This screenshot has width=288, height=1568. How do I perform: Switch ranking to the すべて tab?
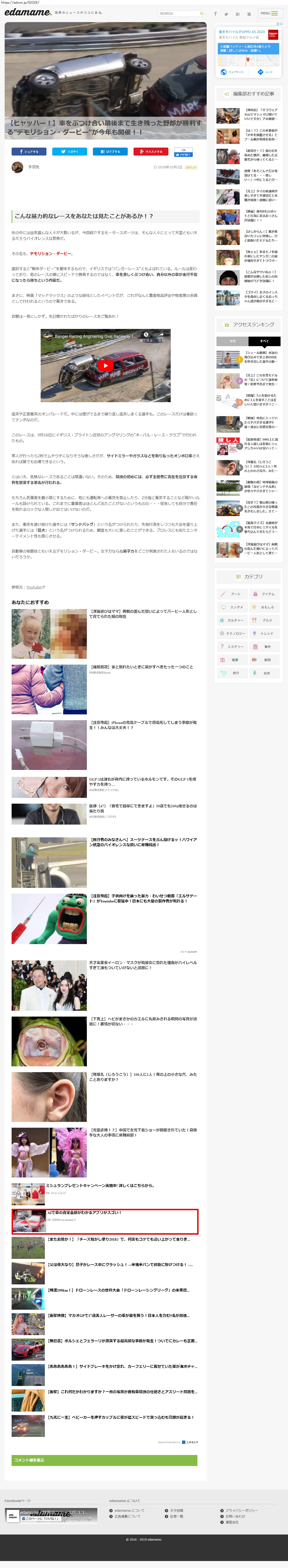click(x=264, y=341)
